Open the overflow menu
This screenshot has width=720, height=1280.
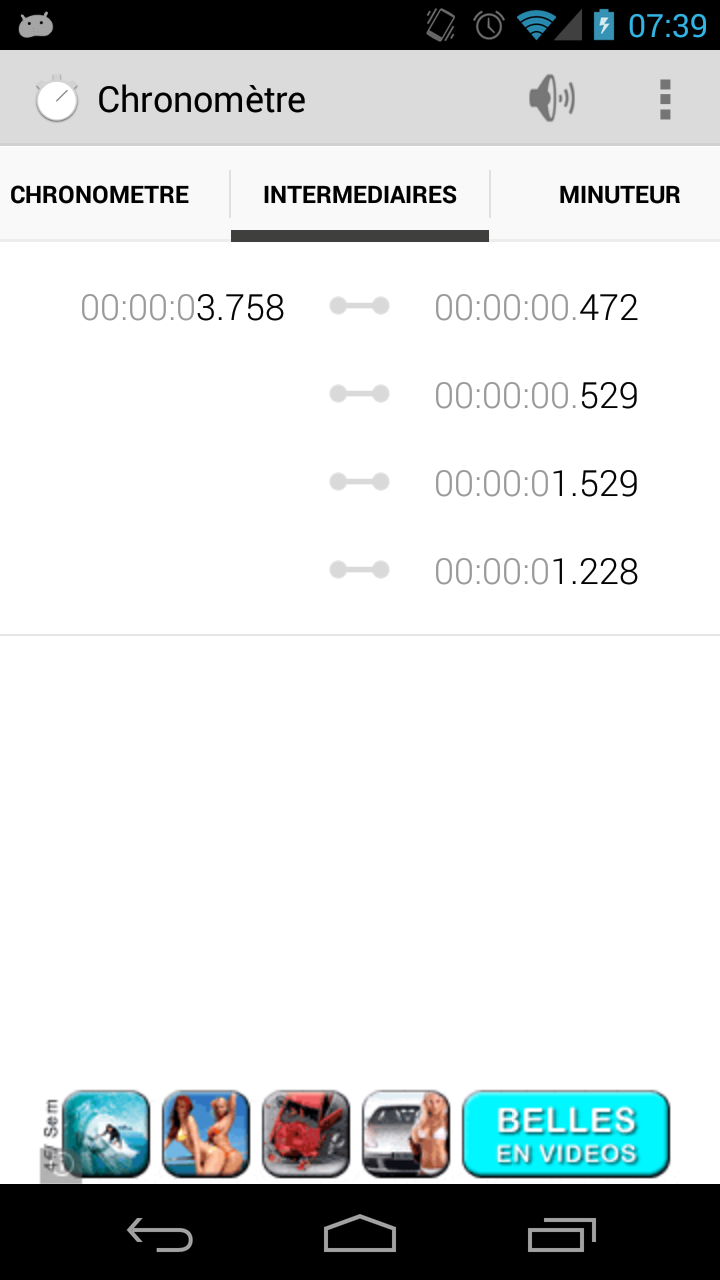click(664, 97)
